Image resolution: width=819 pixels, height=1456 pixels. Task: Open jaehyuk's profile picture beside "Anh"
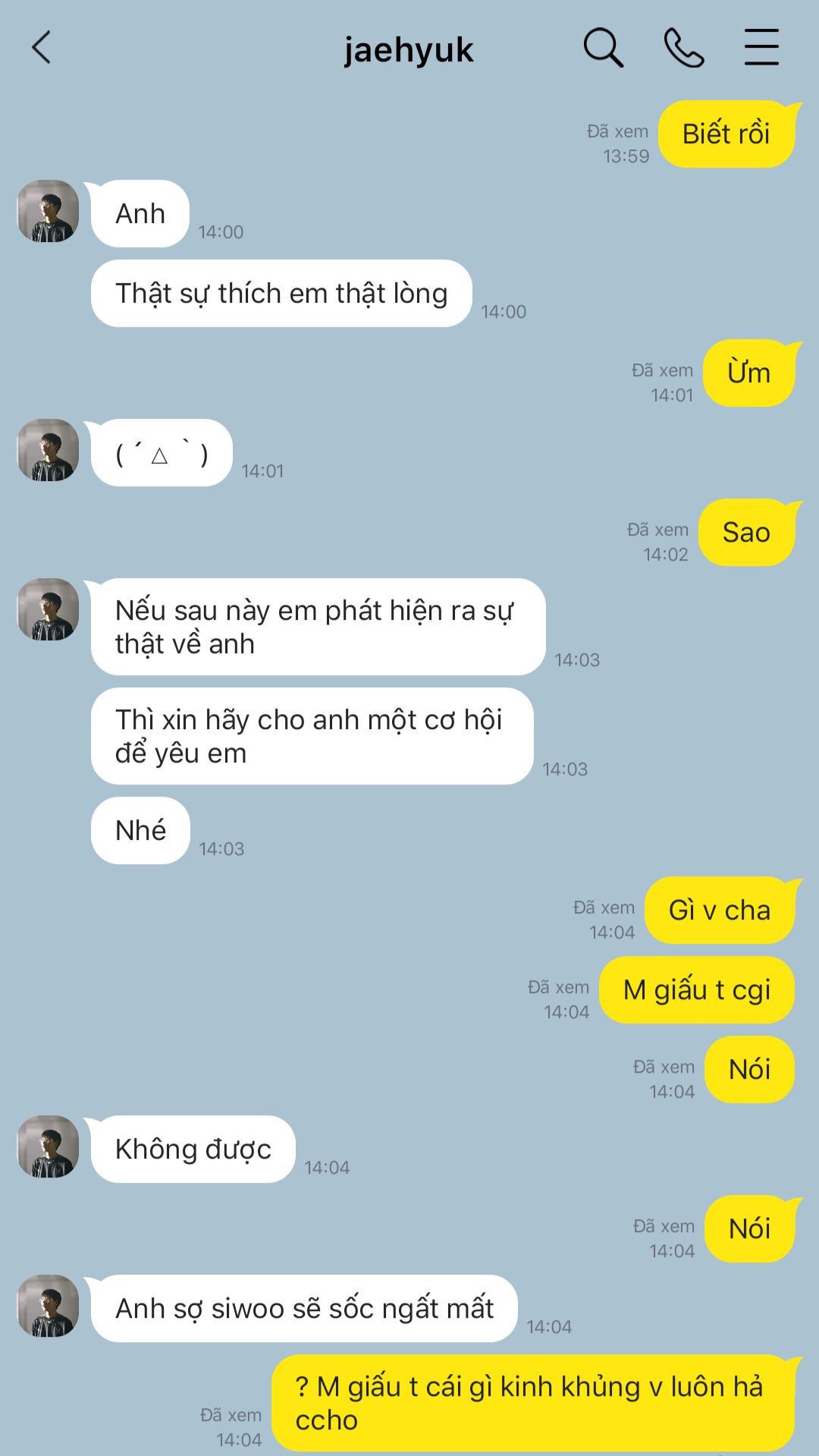point(49,211)
